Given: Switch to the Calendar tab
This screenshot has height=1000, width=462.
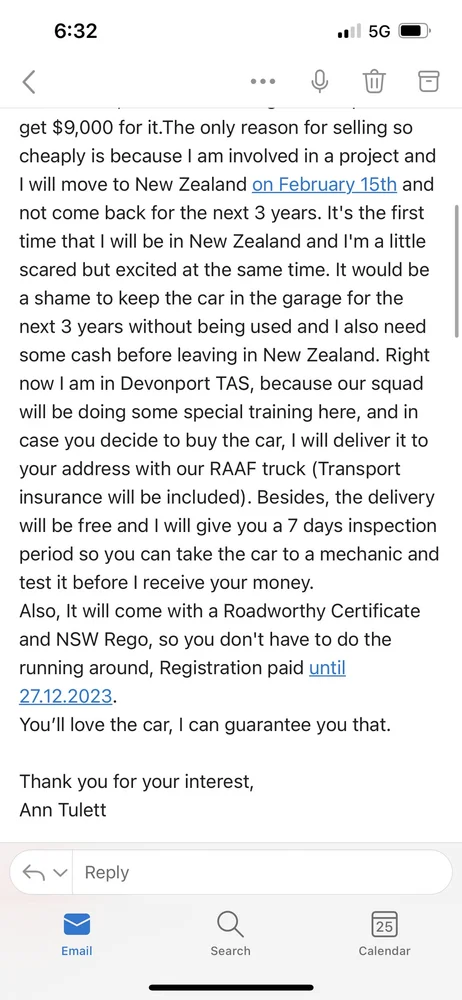Looking at the screenshot, I should (x=384, y=934).
